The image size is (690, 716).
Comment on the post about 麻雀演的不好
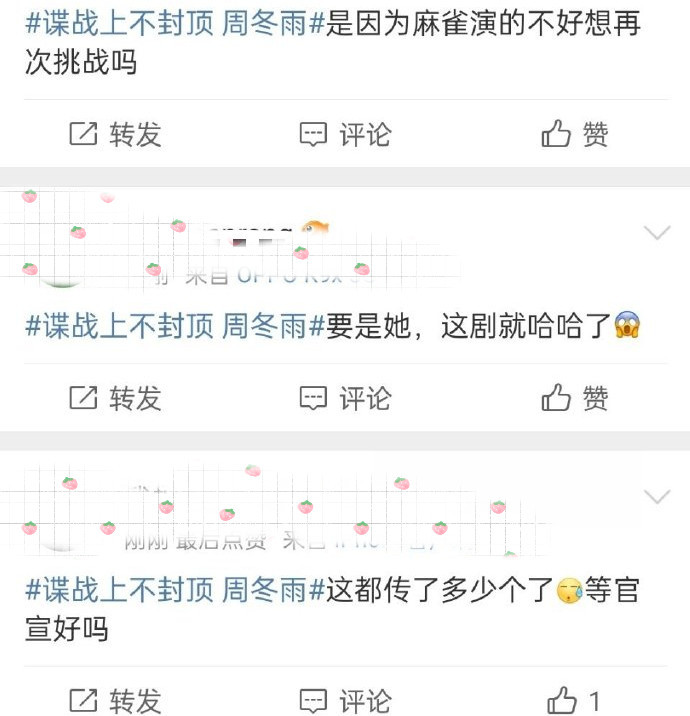pyautogui.click(x=345, y=134)
